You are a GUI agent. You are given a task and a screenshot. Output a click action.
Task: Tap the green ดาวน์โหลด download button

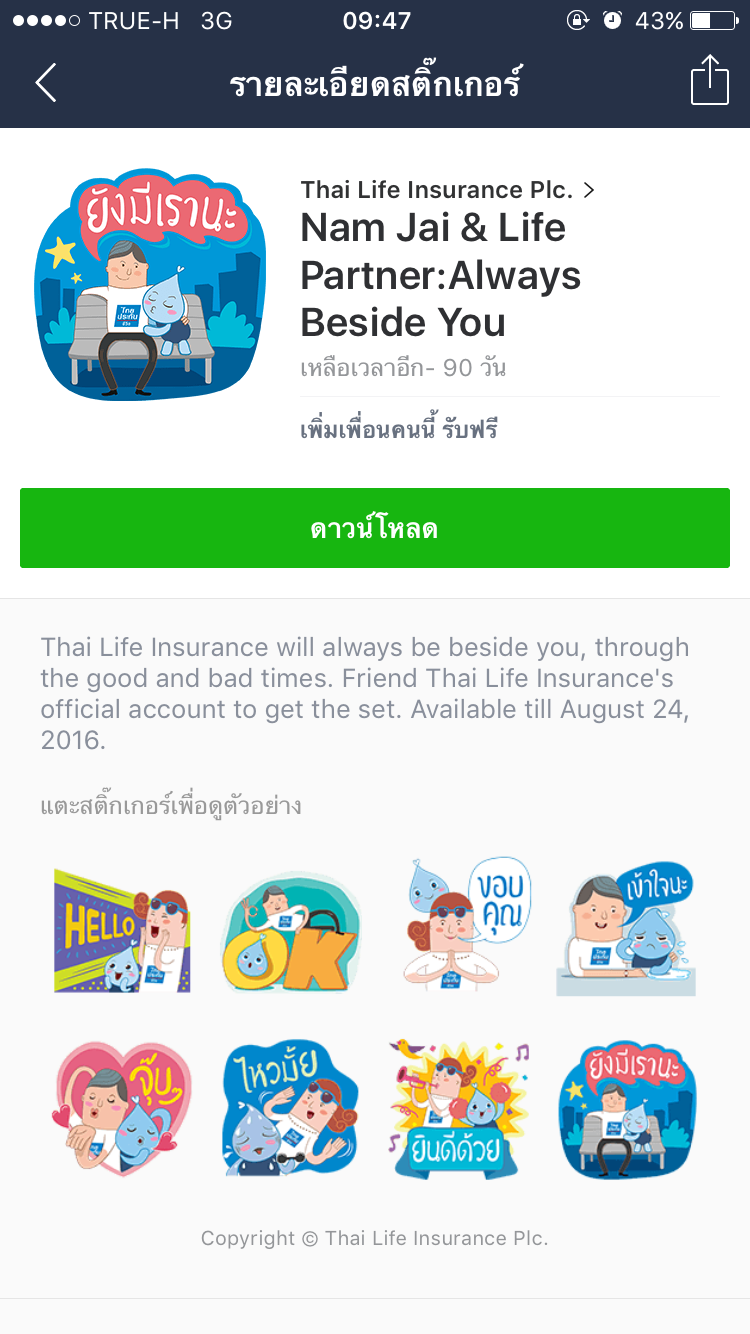coord(375,528)
